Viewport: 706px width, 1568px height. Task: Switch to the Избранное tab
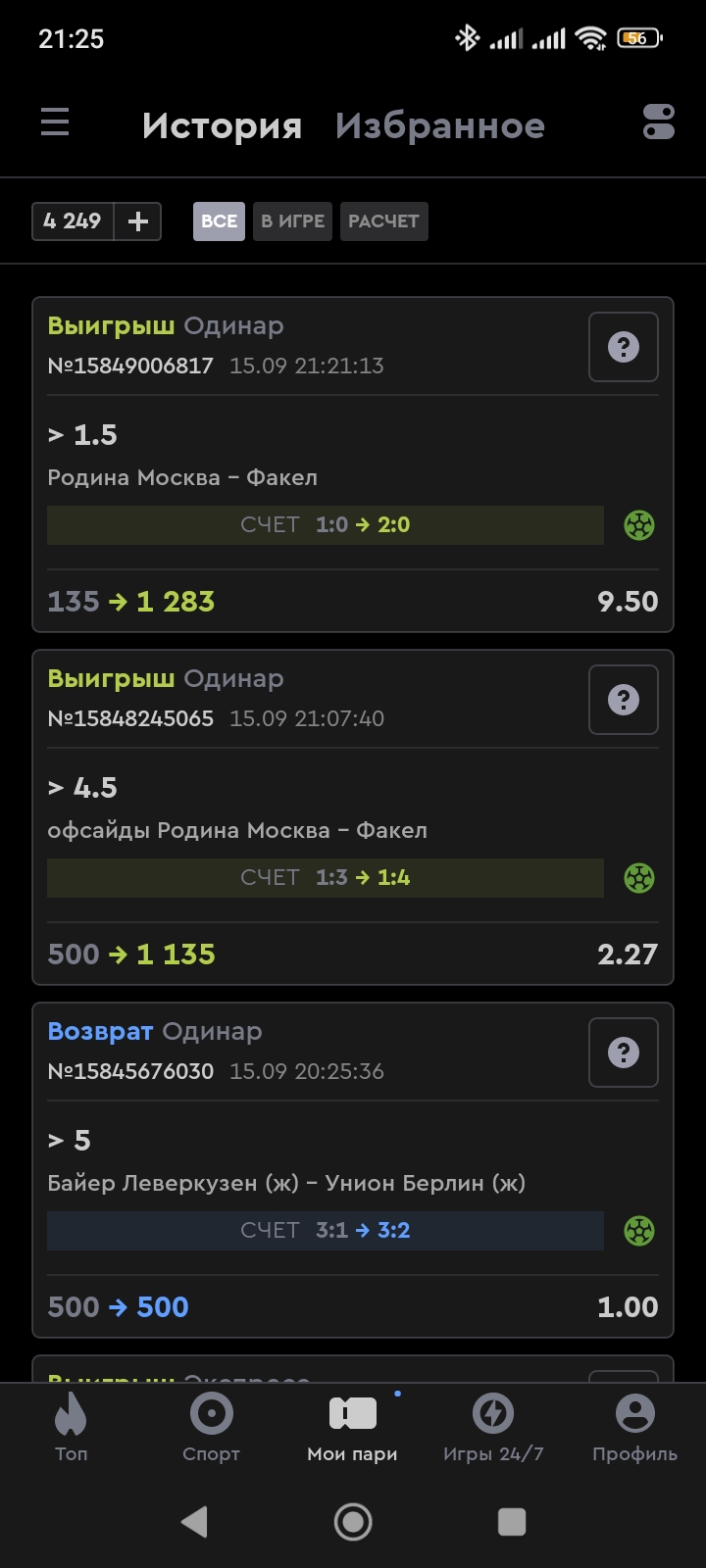[x=441, y=125]
